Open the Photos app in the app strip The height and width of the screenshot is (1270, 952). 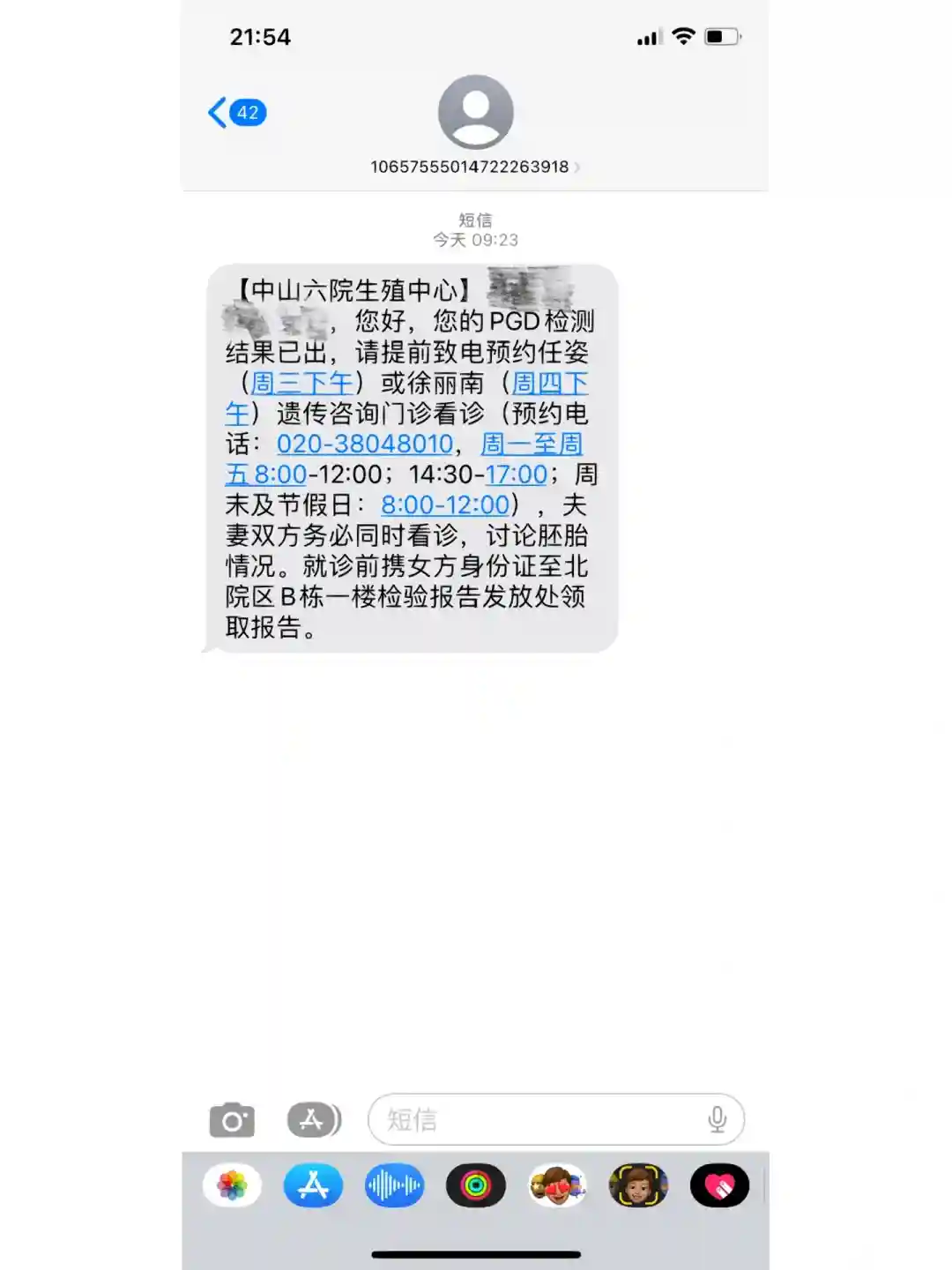232,1186
